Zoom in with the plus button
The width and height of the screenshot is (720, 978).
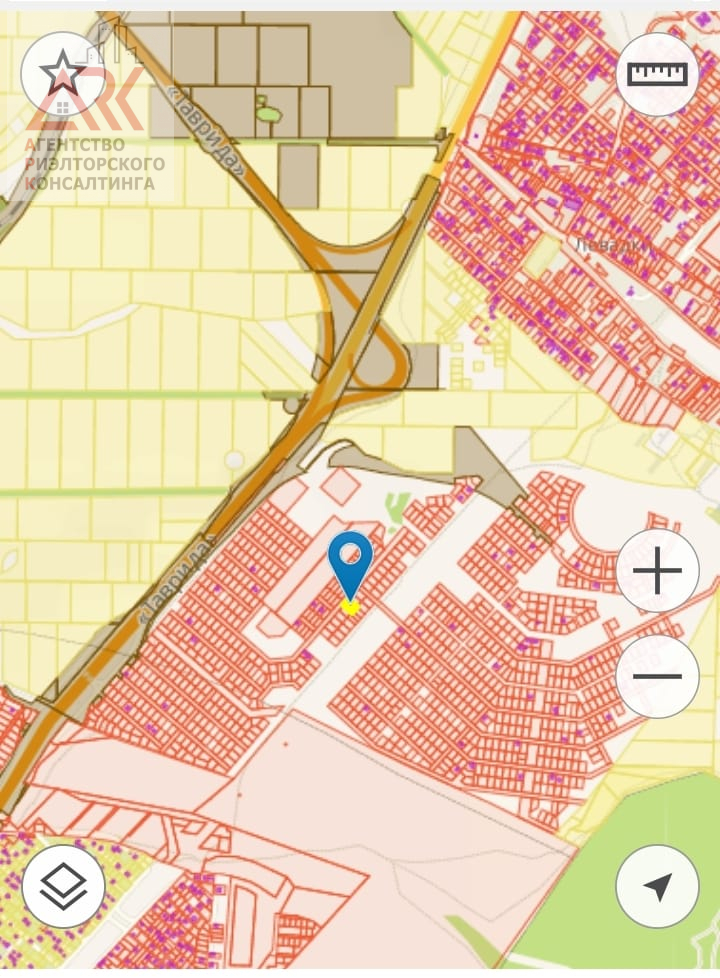pyautogui.click(x=657, y=572)
